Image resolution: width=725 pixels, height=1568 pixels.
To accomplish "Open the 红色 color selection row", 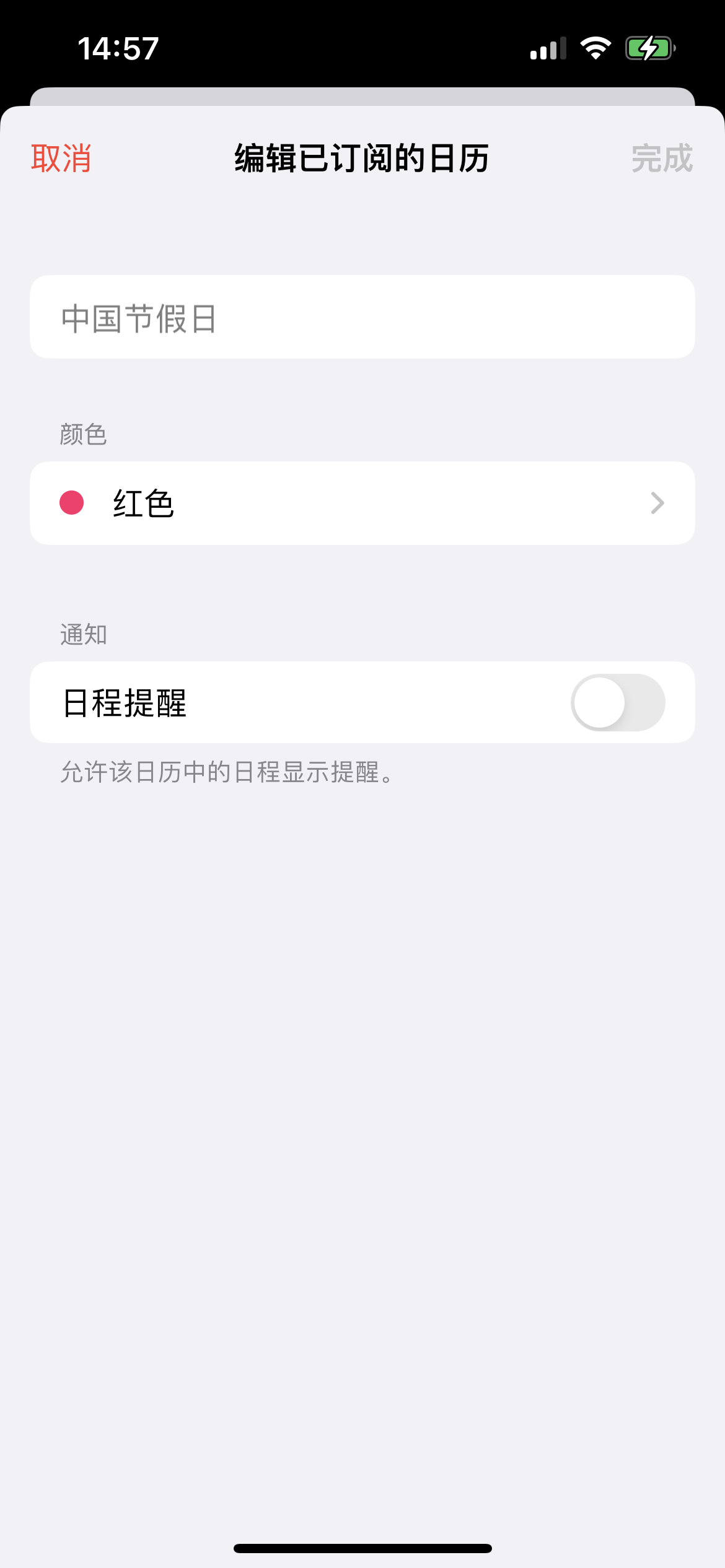I will pyautogui.click(x=362, y=503).
